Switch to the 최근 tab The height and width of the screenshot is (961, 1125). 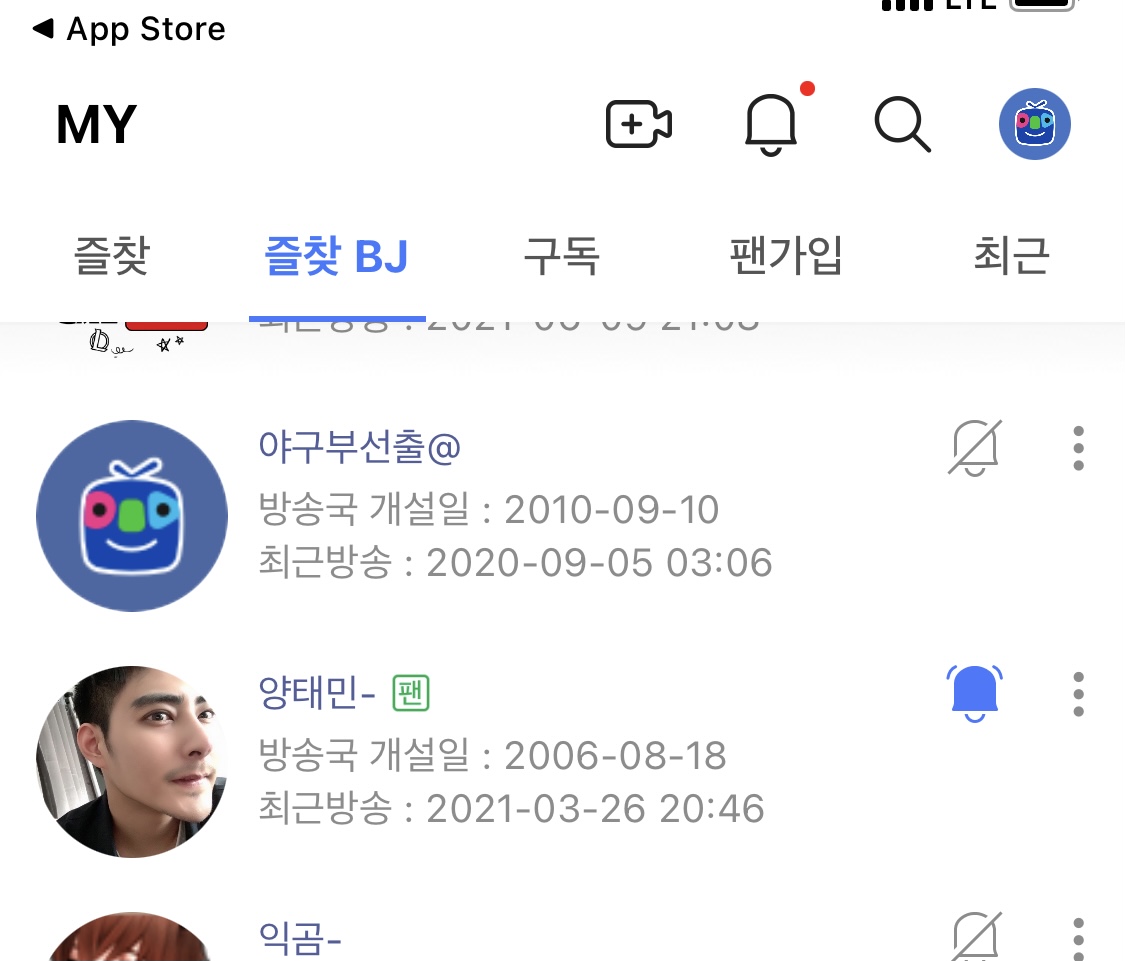click(1011, 256)
